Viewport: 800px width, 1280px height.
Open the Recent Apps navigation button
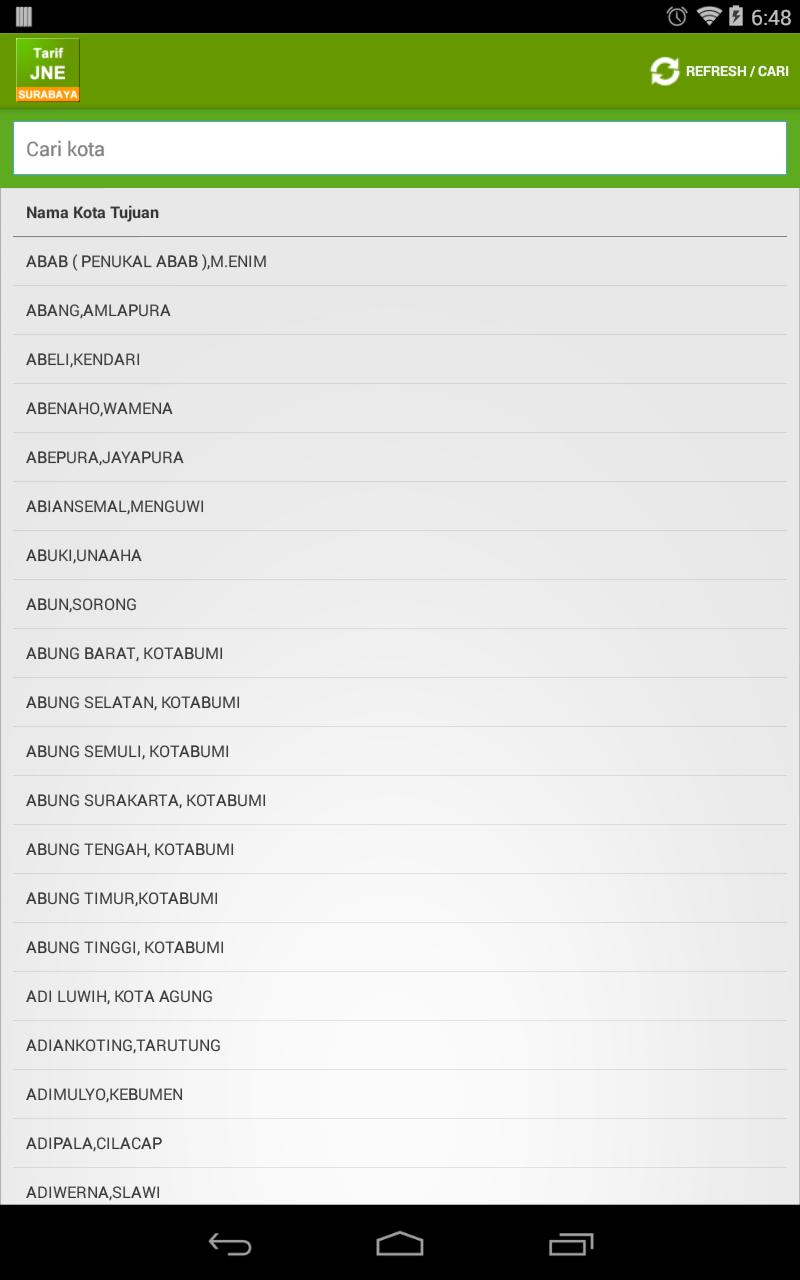570,1245
